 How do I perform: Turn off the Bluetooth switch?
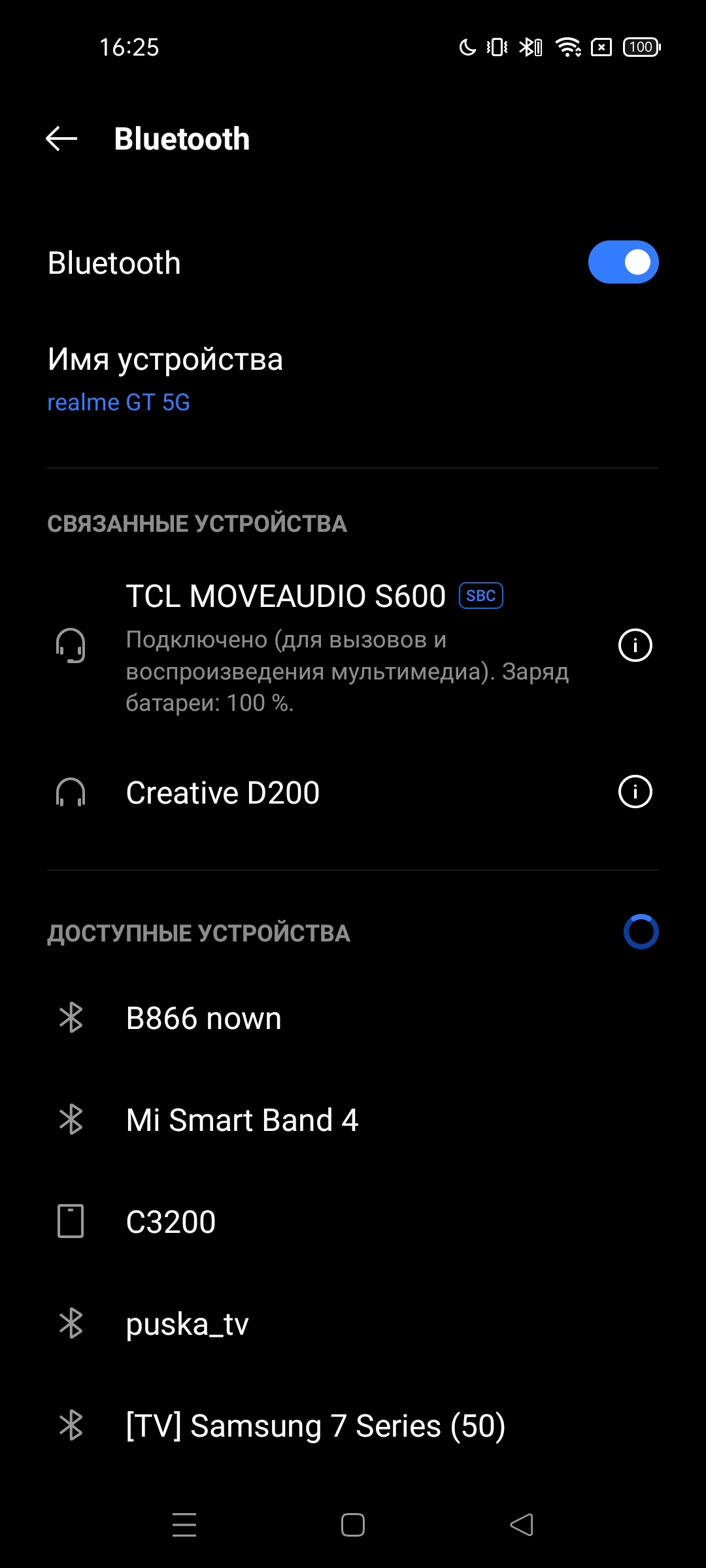[x=622, y=263]
